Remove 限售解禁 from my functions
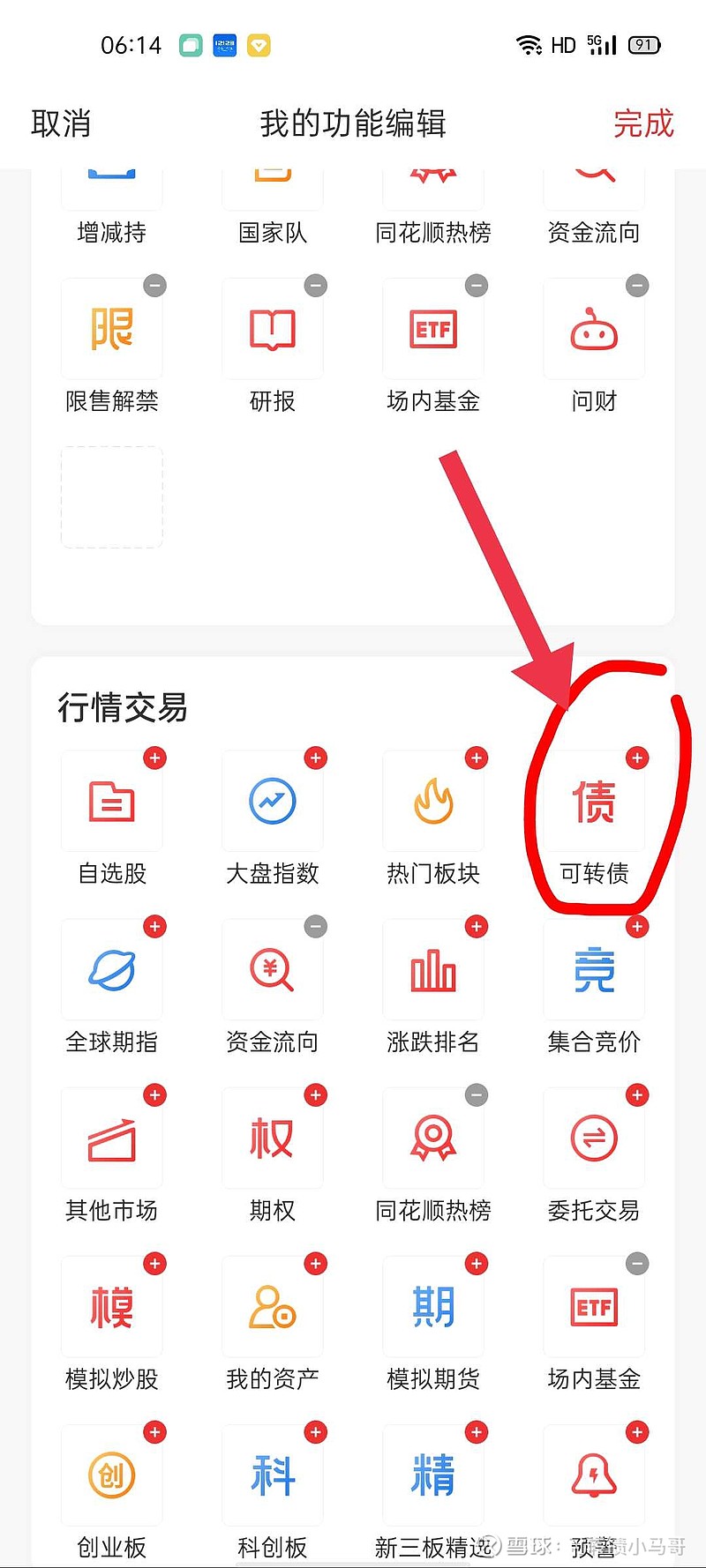This screenshot has height=1568, width=706. click(155, 286)
